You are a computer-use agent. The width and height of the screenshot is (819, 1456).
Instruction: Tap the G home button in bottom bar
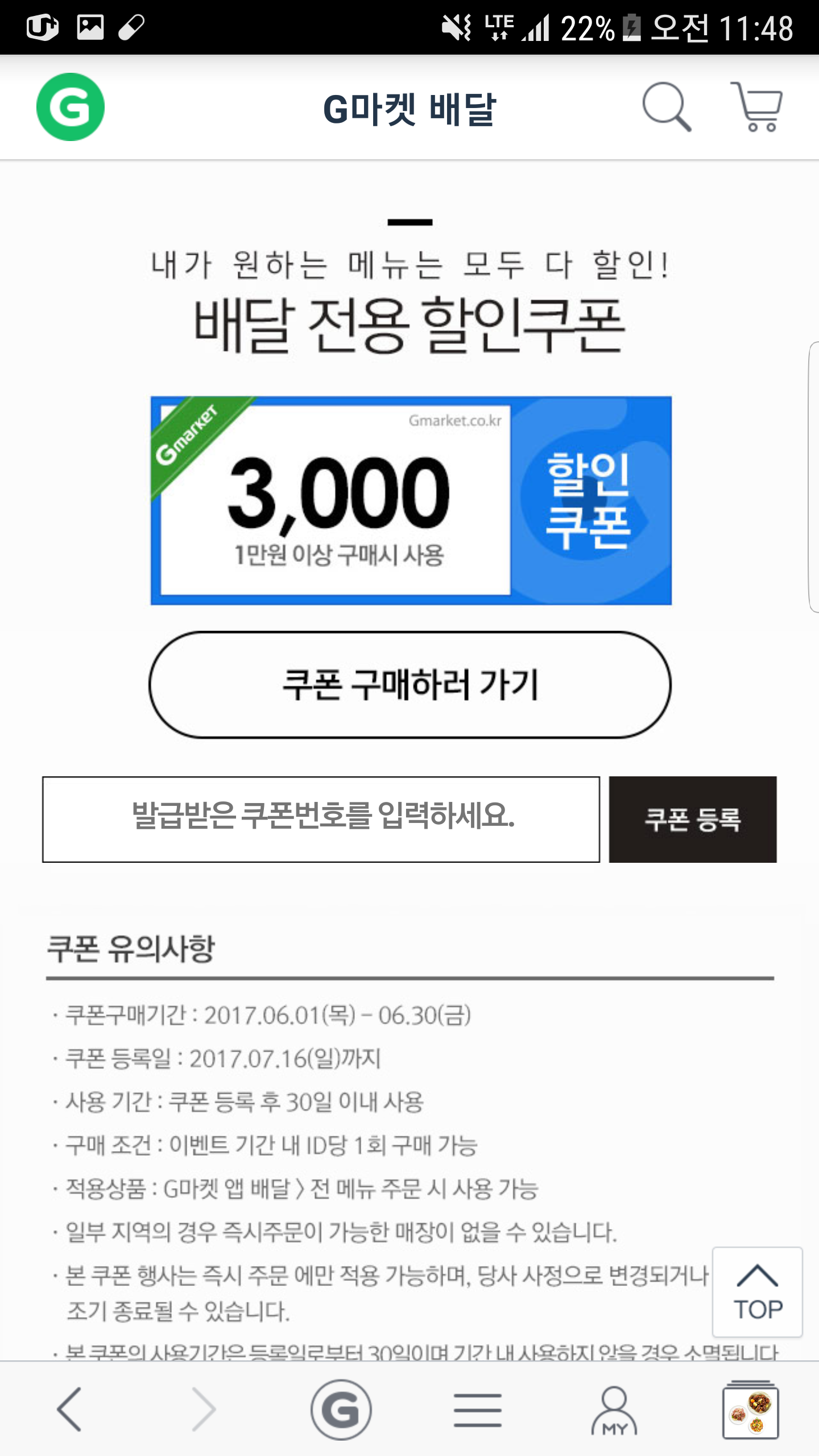341,1409
